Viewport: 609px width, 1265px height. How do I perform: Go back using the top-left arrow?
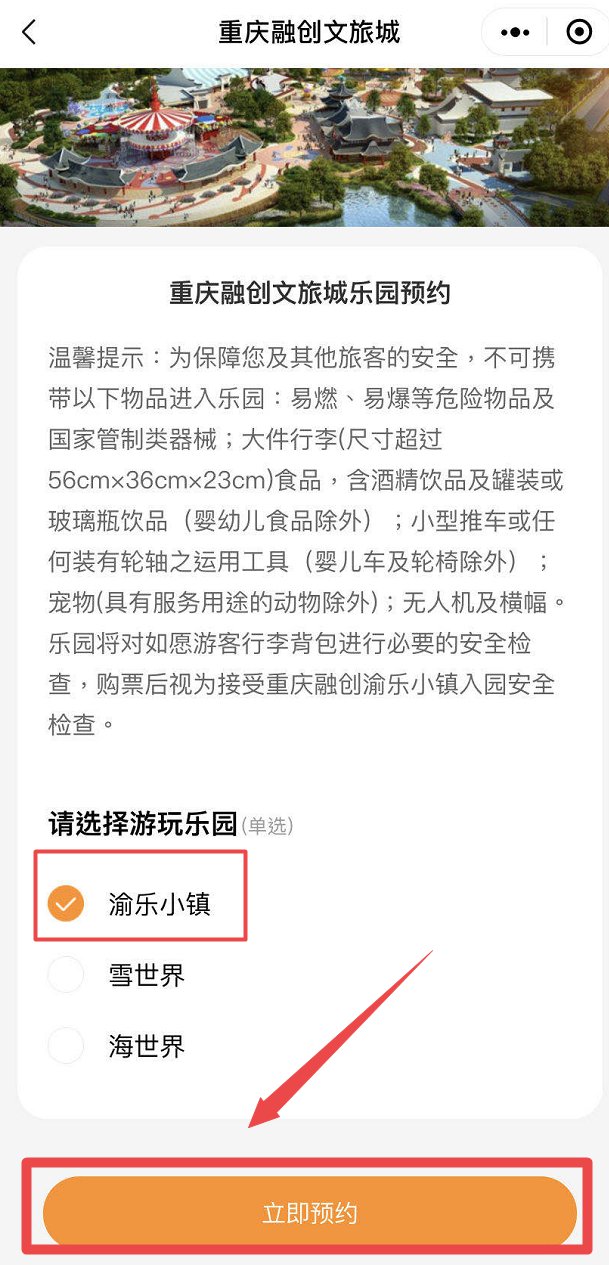tap(29, 32)
